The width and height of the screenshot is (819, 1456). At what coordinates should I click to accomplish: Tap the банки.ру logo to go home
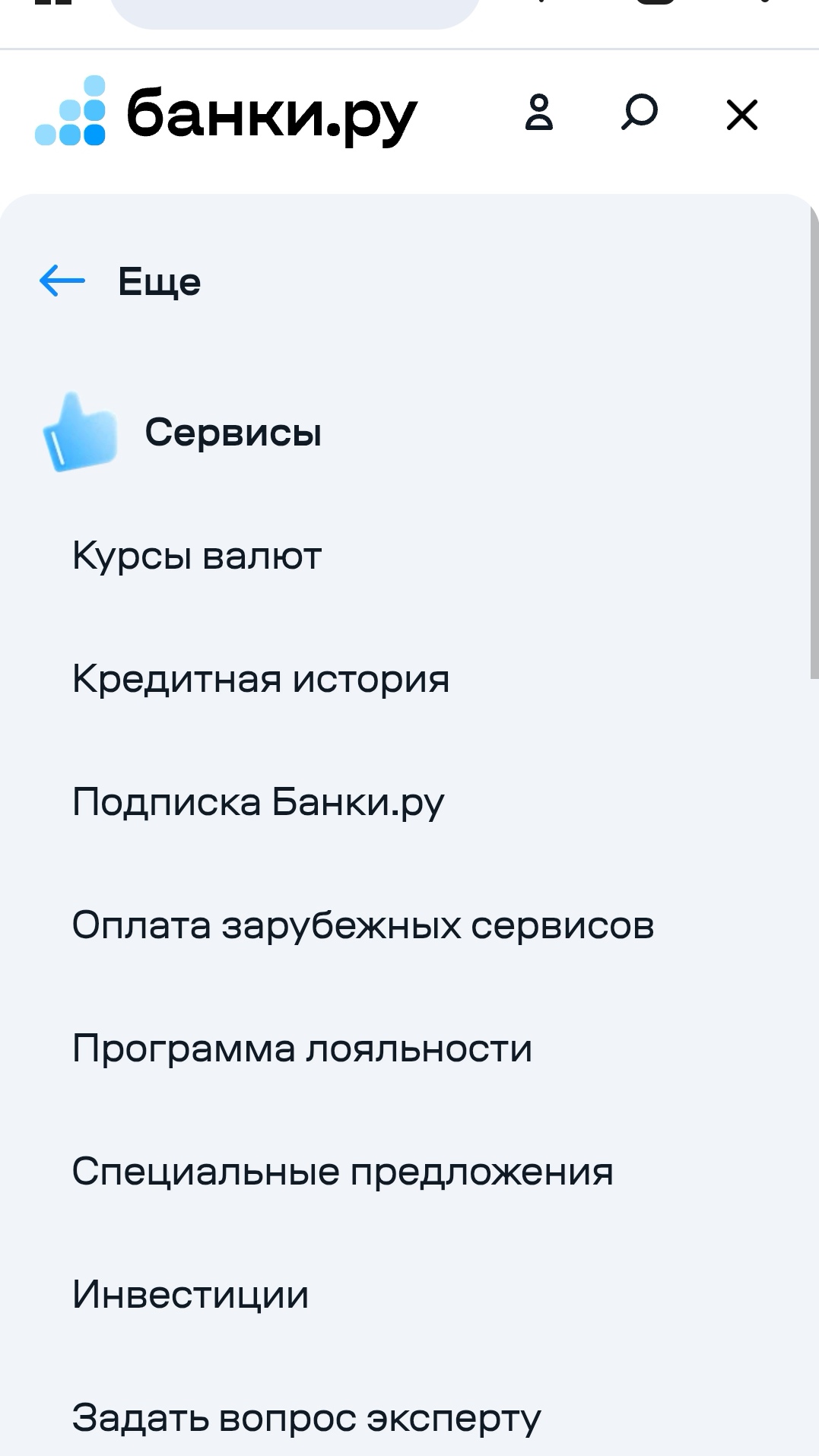(227, 113)
